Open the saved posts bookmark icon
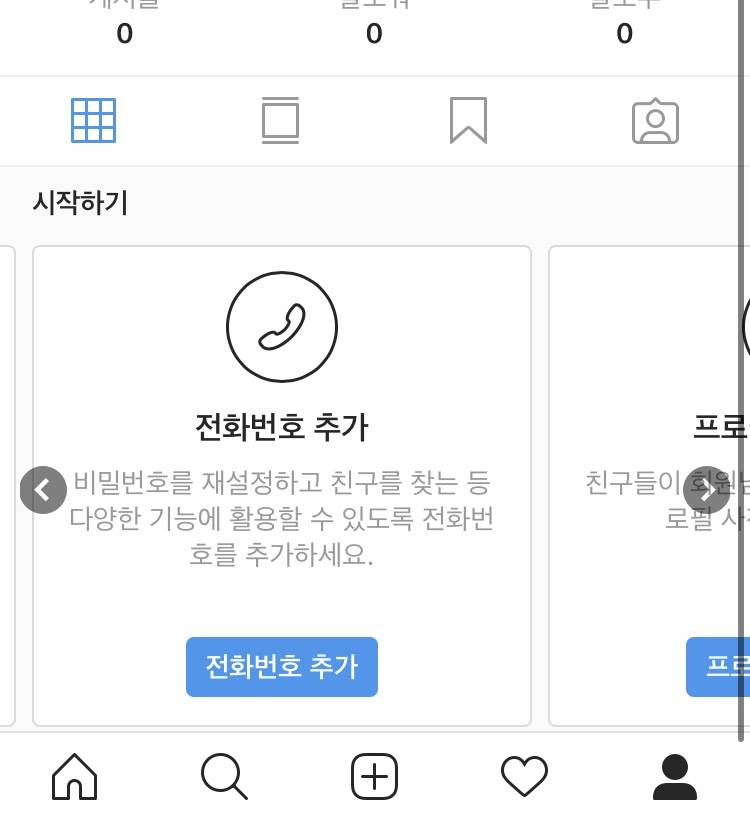750x821 pixels. tap(468, 120)
